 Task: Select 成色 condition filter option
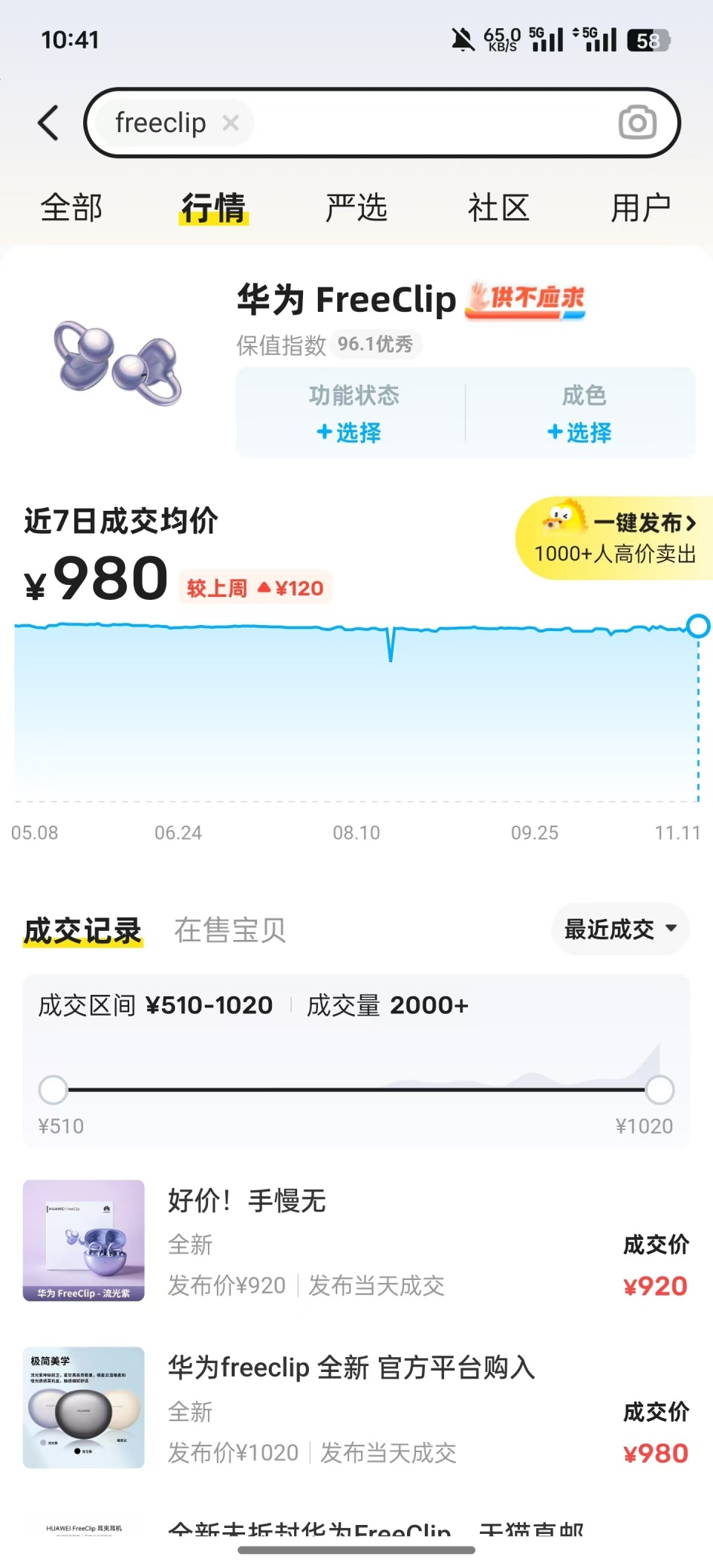point(583,396)
